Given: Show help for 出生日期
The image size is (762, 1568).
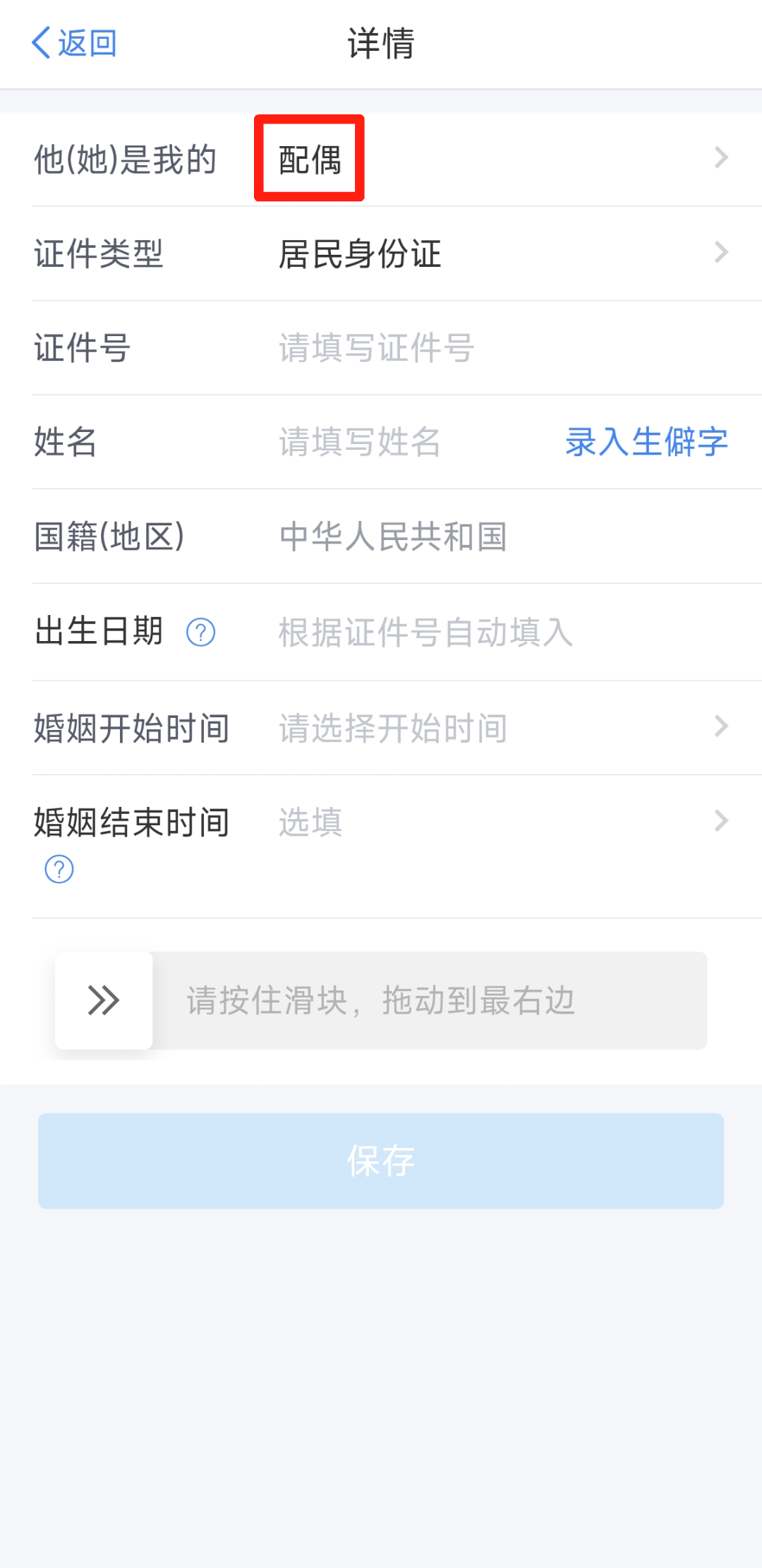Looking at the screenshot, I should [x=200, y=632].
